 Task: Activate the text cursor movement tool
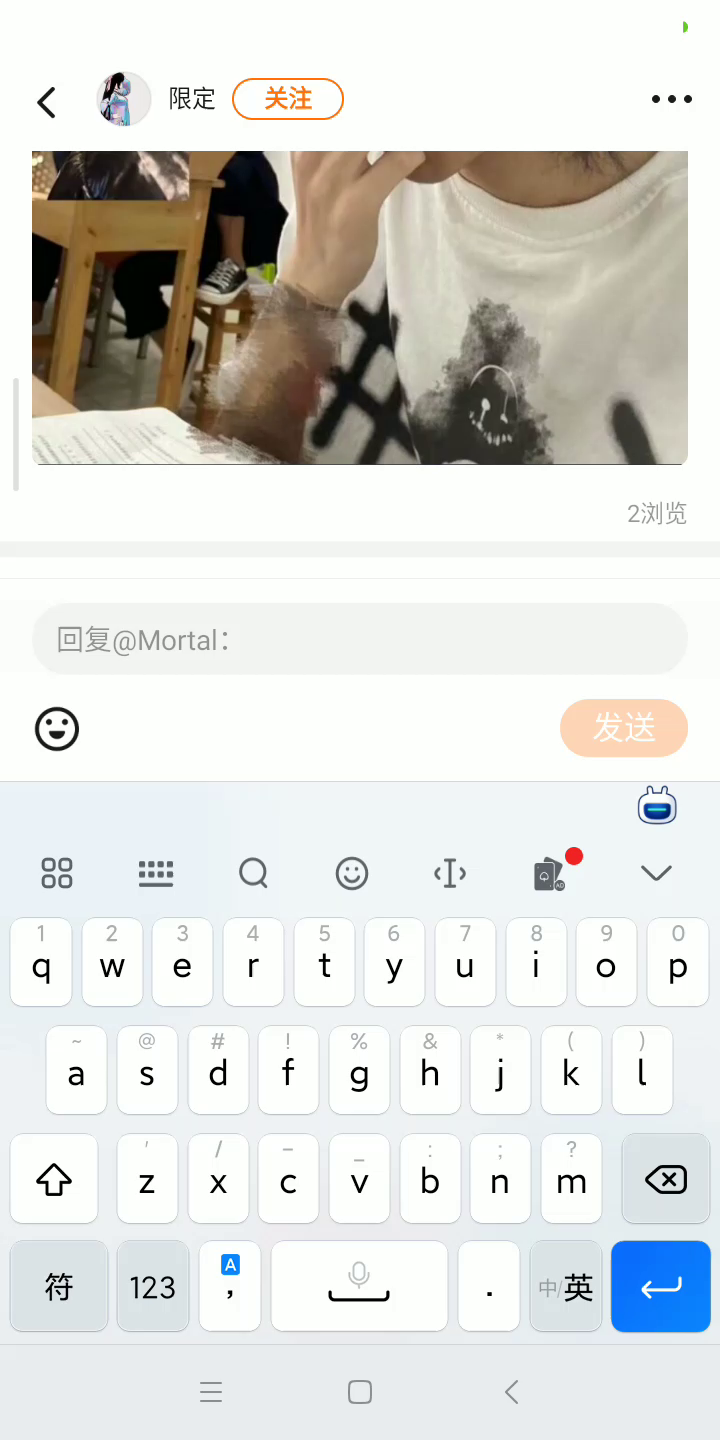tap(450, 873)
